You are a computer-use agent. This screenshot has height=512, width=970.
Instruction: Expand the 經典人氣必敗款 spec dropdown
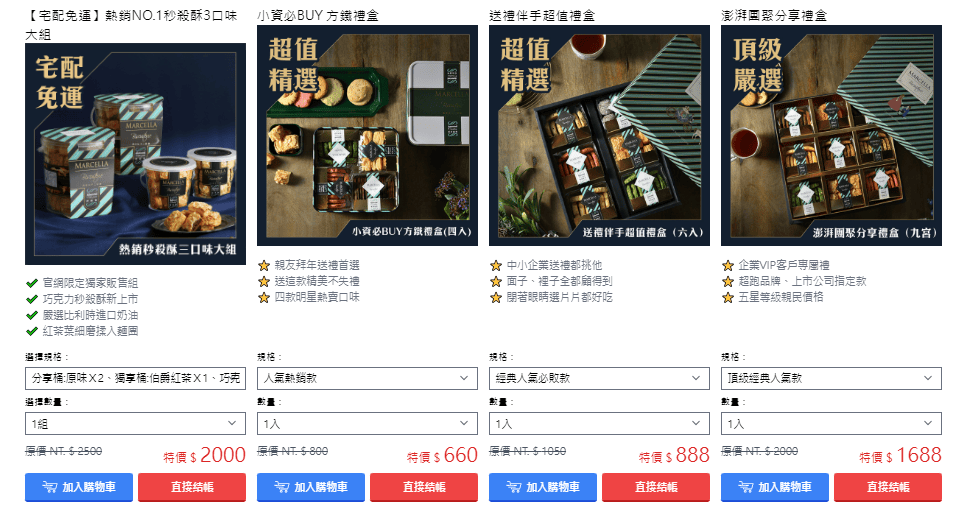pyautogui.click(x=599, y=378)
